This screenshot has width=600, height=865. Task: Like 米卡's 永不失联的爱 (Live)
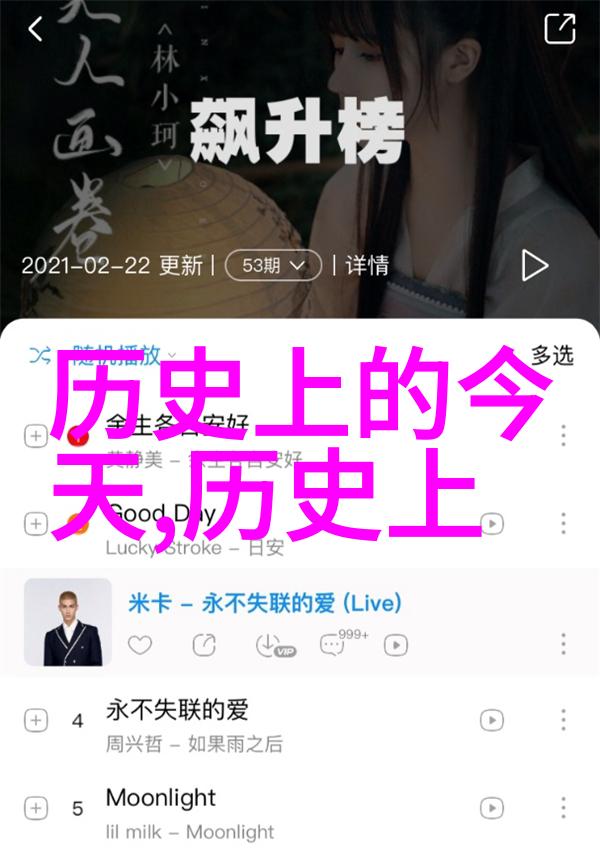pos(140,645)
